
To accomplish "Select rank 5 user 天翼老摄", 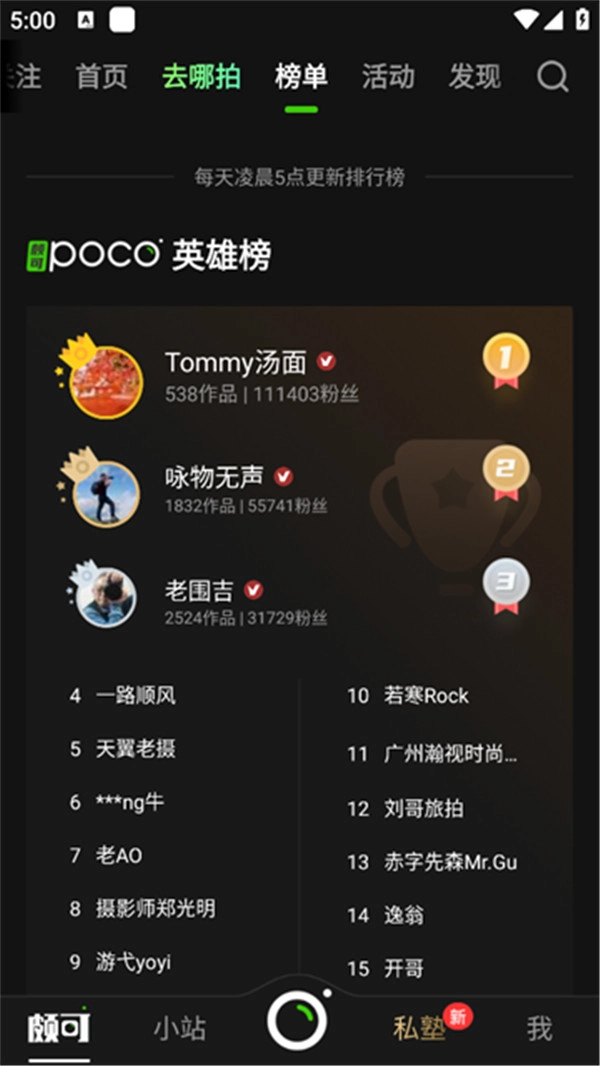I will (x=136, y=748).
